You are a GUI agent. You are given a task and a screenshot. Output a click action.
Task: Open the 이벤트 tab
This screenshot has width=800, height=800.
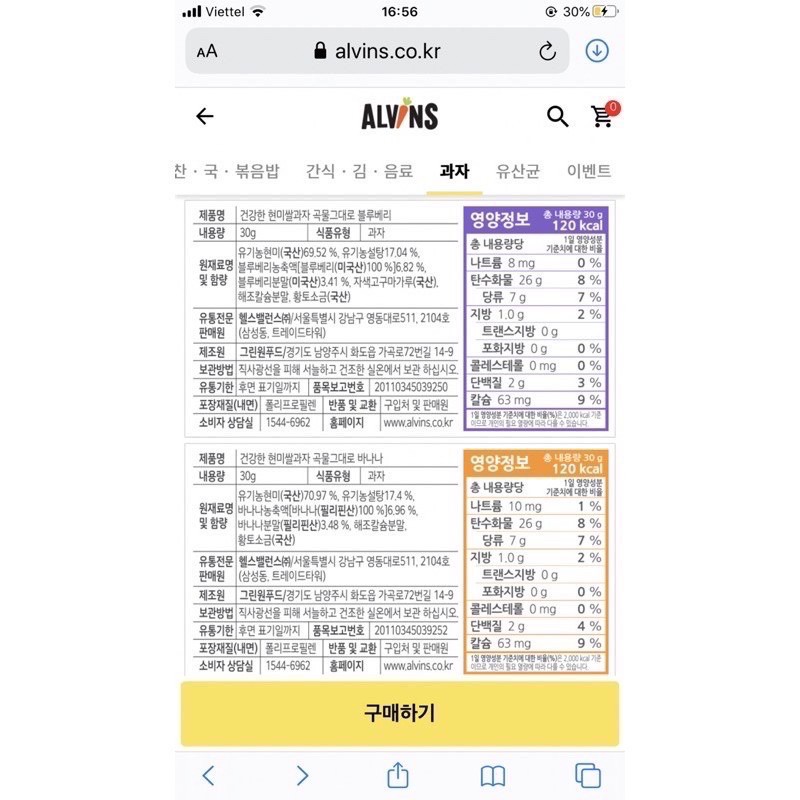[x=588, y=170]
